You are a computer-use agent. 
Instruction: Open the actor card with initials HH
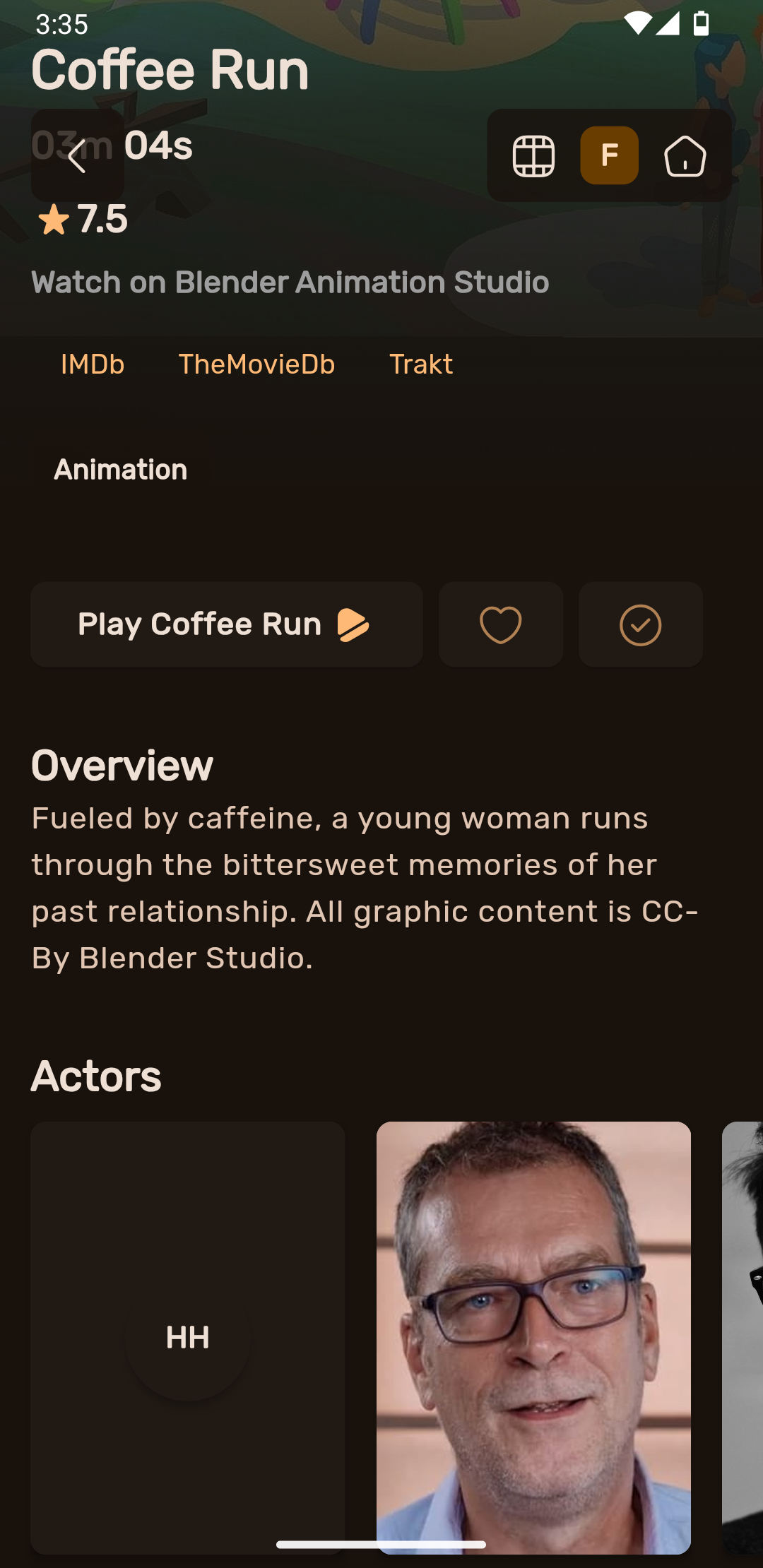click(188, 1337)
